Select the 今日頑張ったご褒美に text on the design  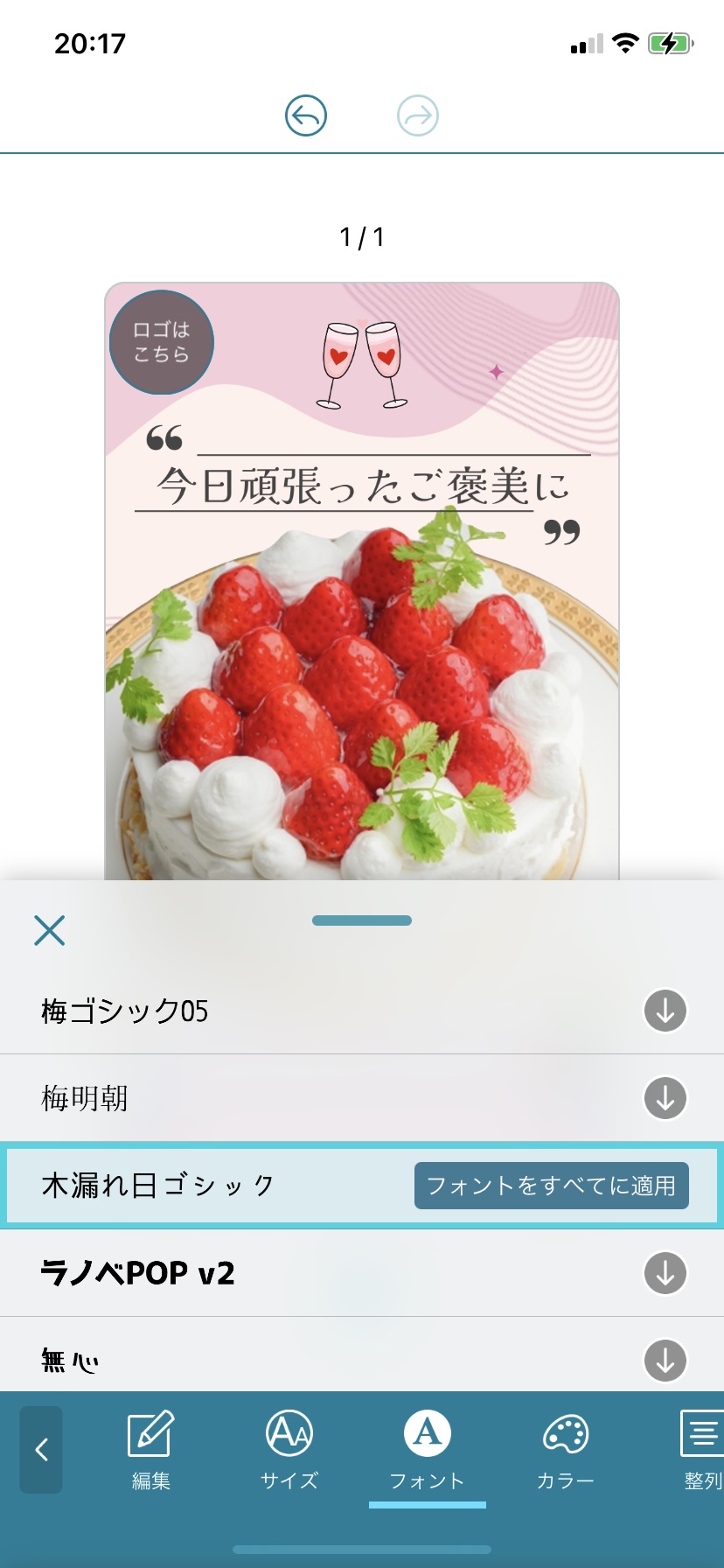tap(362, 486)
